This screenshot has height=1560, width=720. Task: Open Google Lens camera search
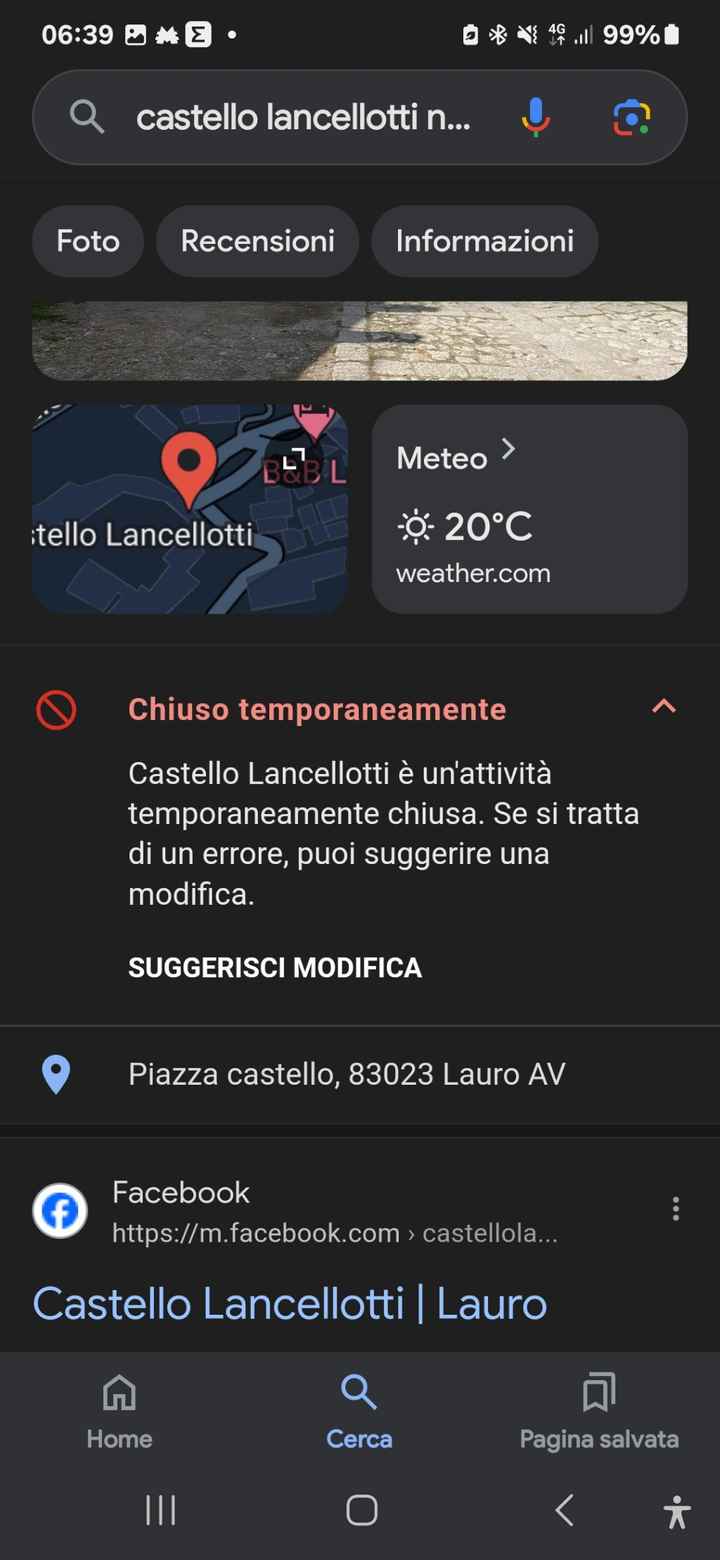click(x=632, y=117)
